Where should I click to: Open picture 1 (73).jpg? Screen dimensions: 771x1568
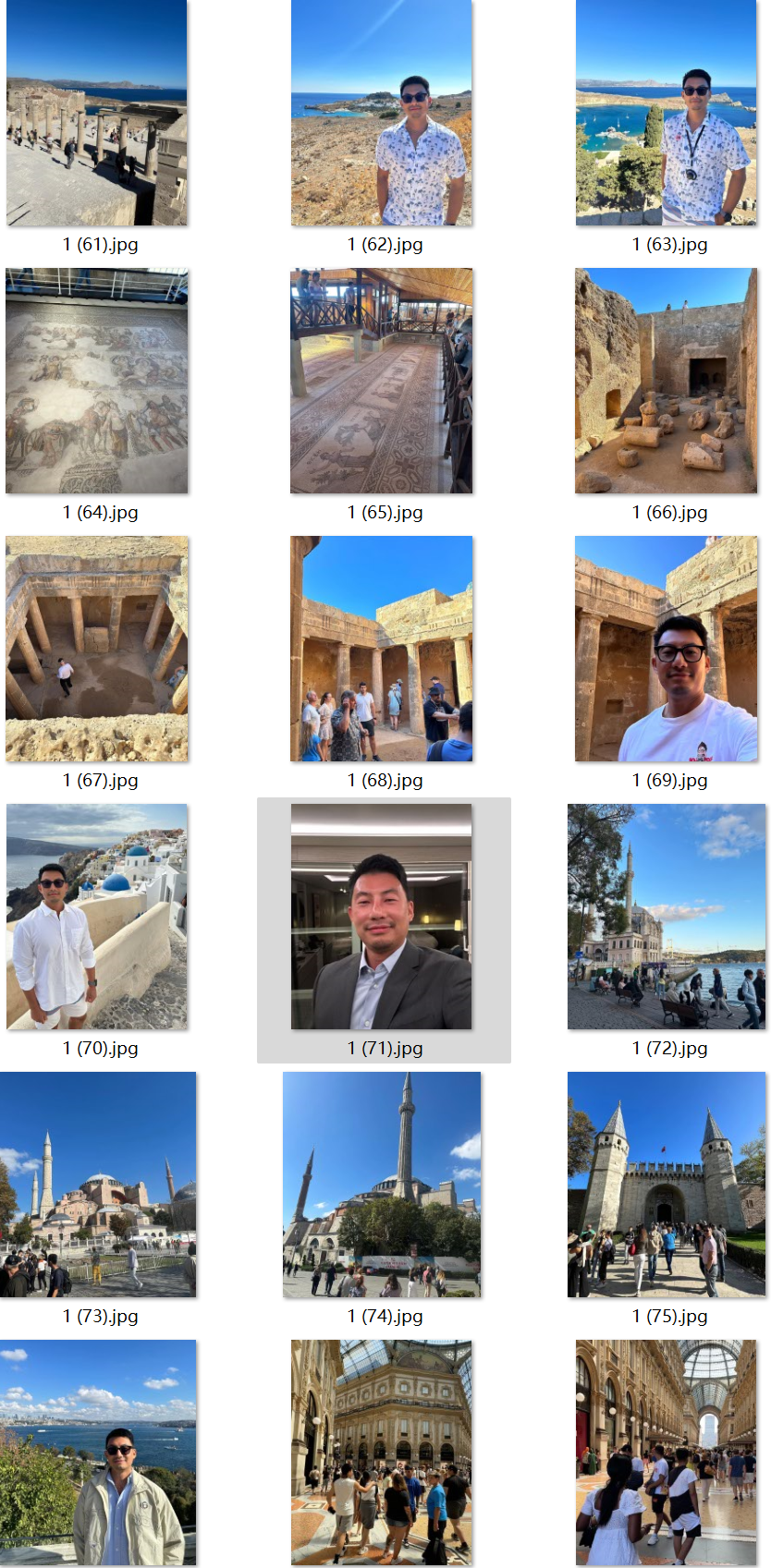pyautogui.click(x=97, y=1185)
